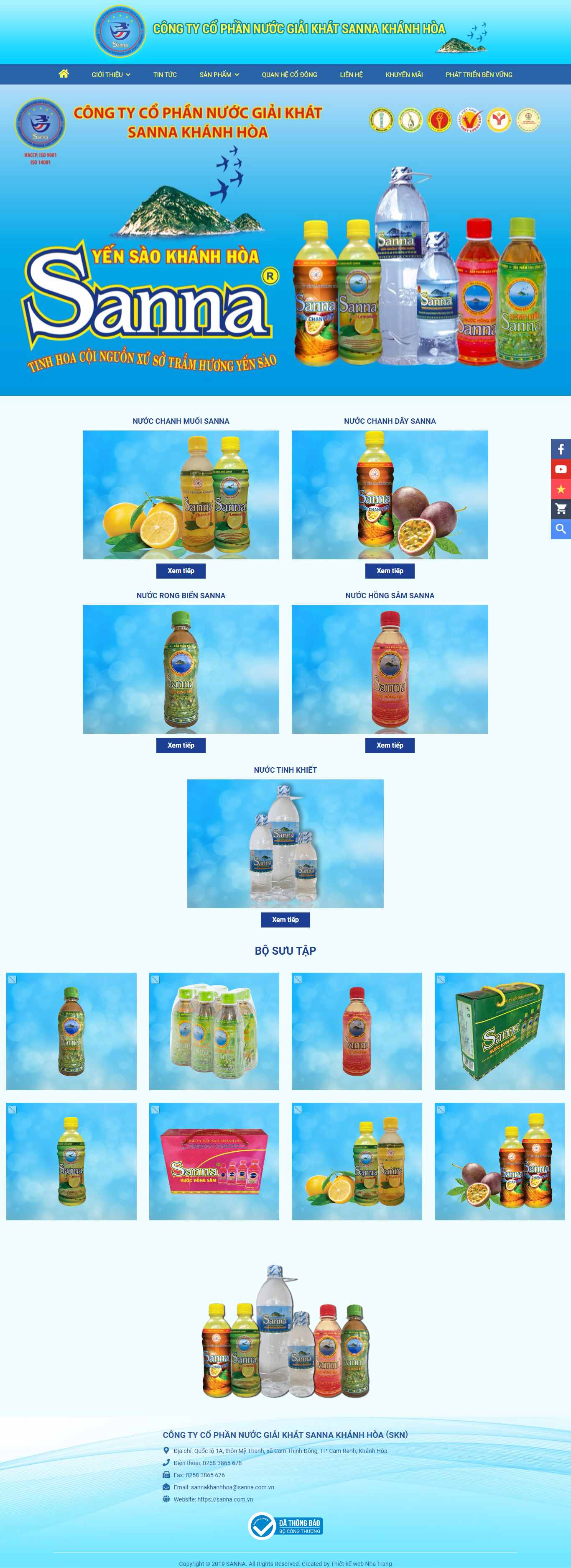
Task: Expand the Giới Thiệu menu
Action: (111, 75)
